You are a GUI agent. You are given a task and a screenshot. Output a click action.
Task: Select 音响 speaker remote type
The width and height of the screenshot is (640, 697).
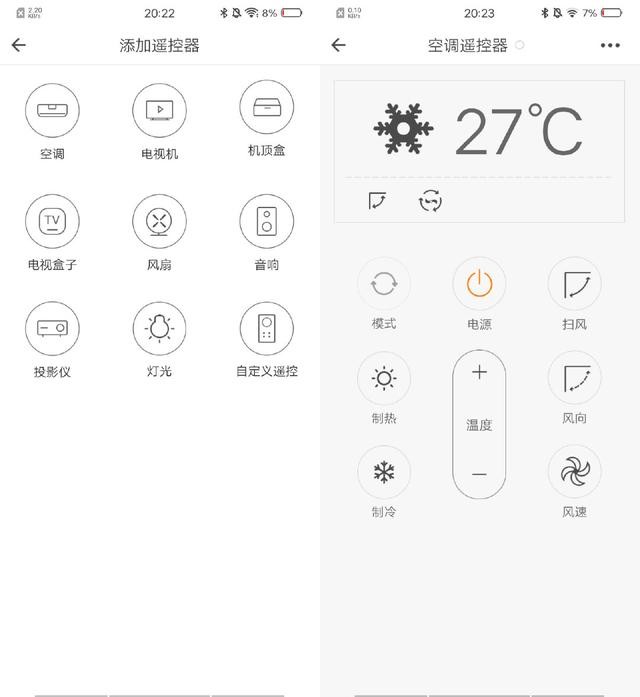266,221
